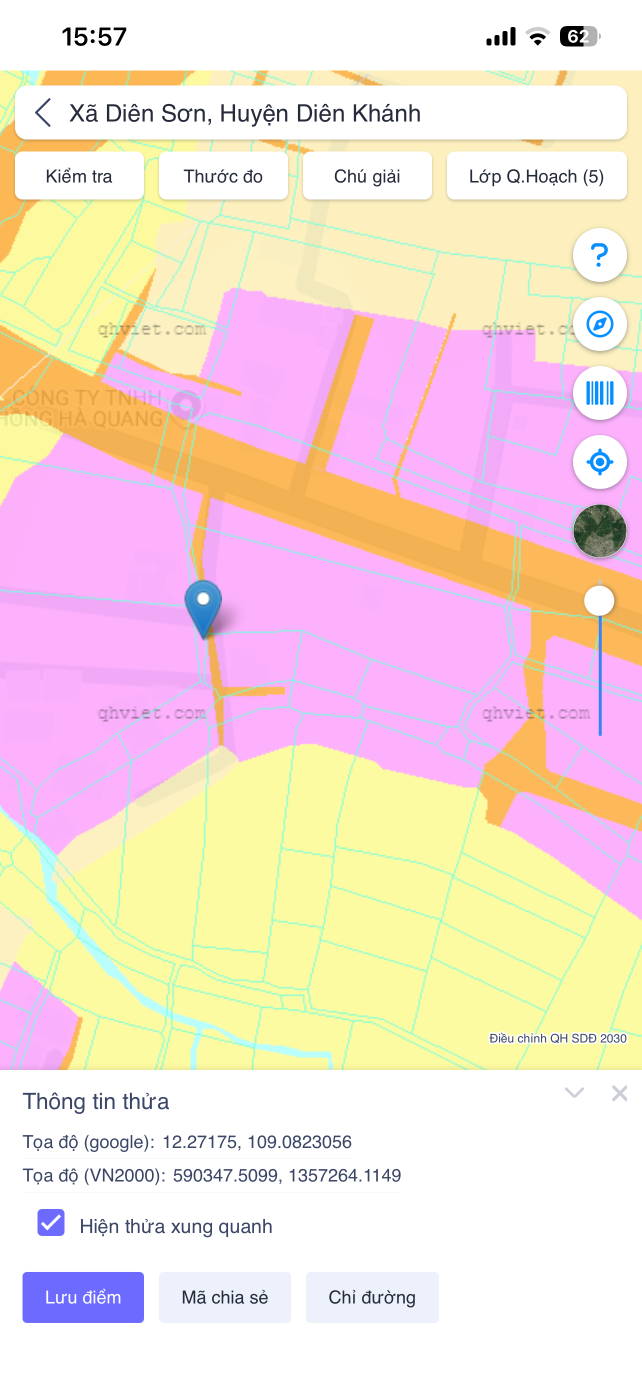Open Lớp Q.Hoạch (5) layers
Viewport: 642px width, 1389px height.
click(x=536, y=176)
